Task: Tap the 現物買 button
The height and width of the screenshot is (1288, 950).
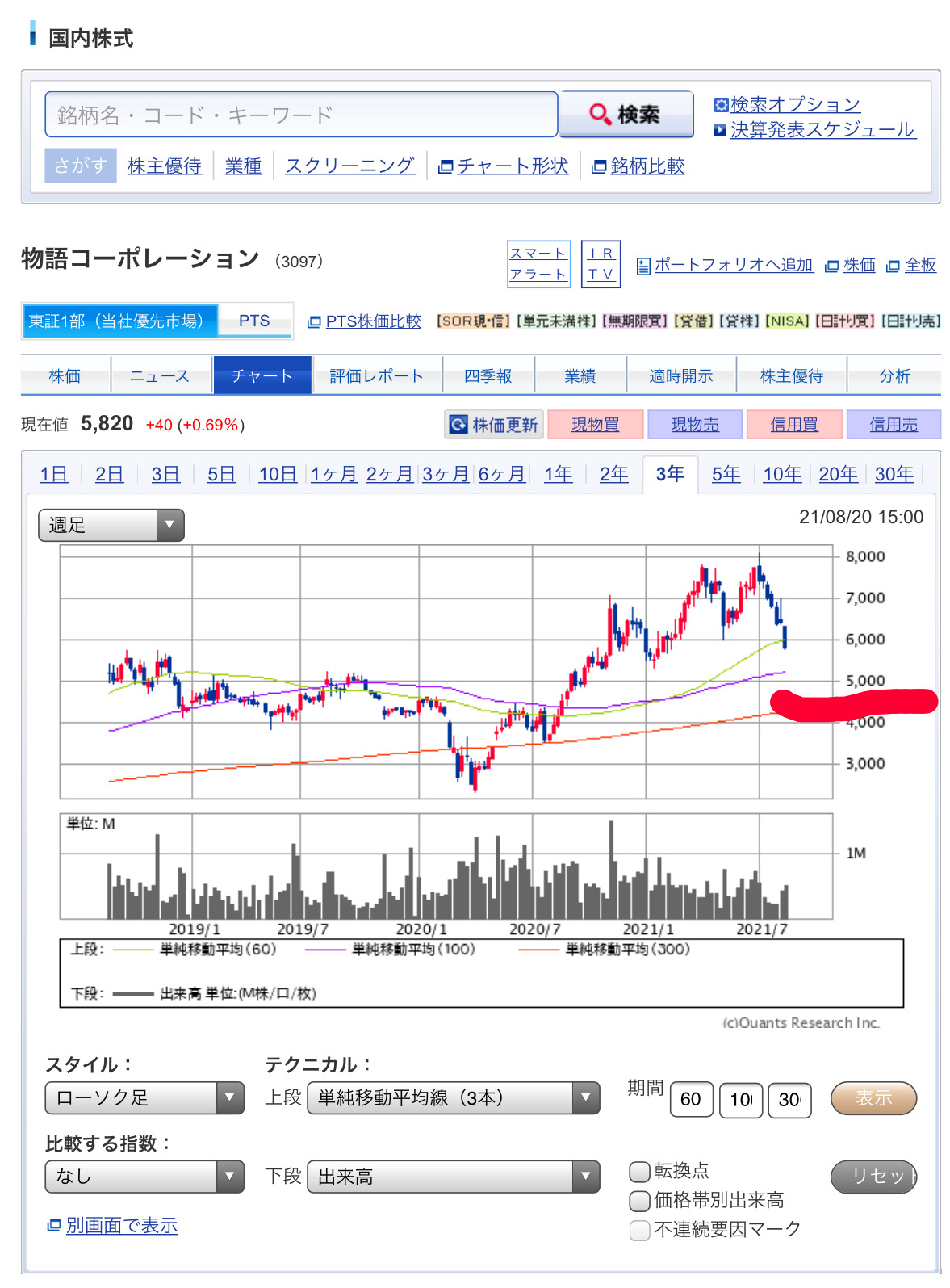Action: (x=595, y=424)
